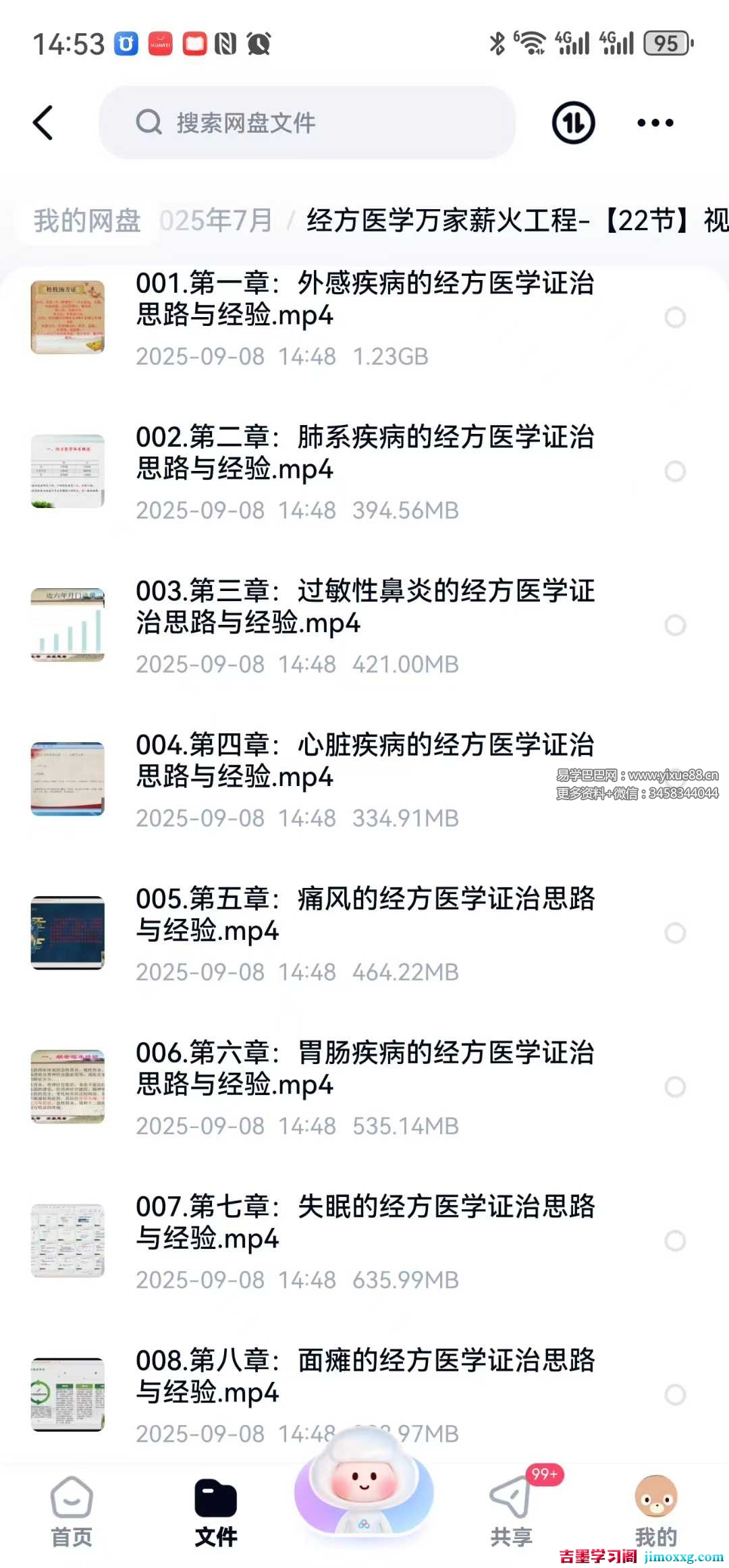Open 008.第八章 面瘫 video file
This screenshot has height=1568, width=729.
pos(364,1376)
